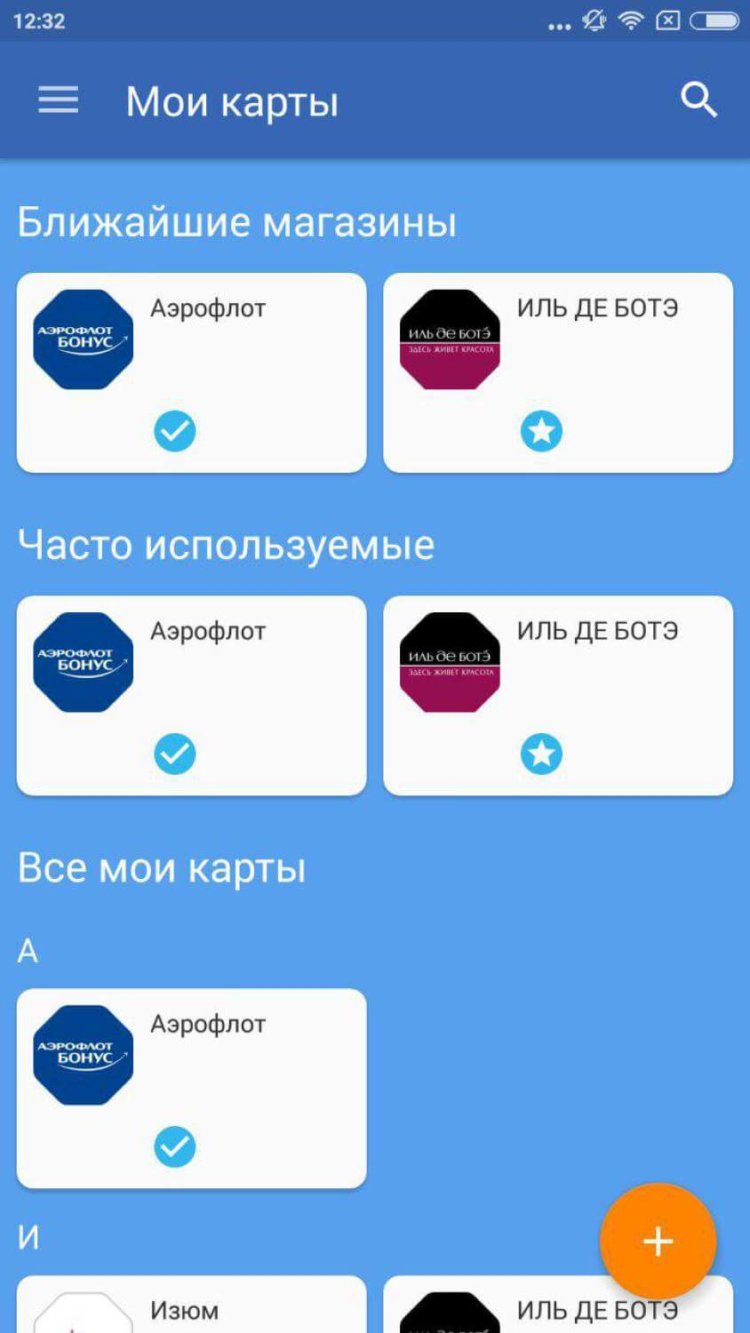The image size is (750, 1333).
Task: Tap the ИЛЬ ДЕ БОТЭ logo in frequently used
Action: [x=449, y=659]
